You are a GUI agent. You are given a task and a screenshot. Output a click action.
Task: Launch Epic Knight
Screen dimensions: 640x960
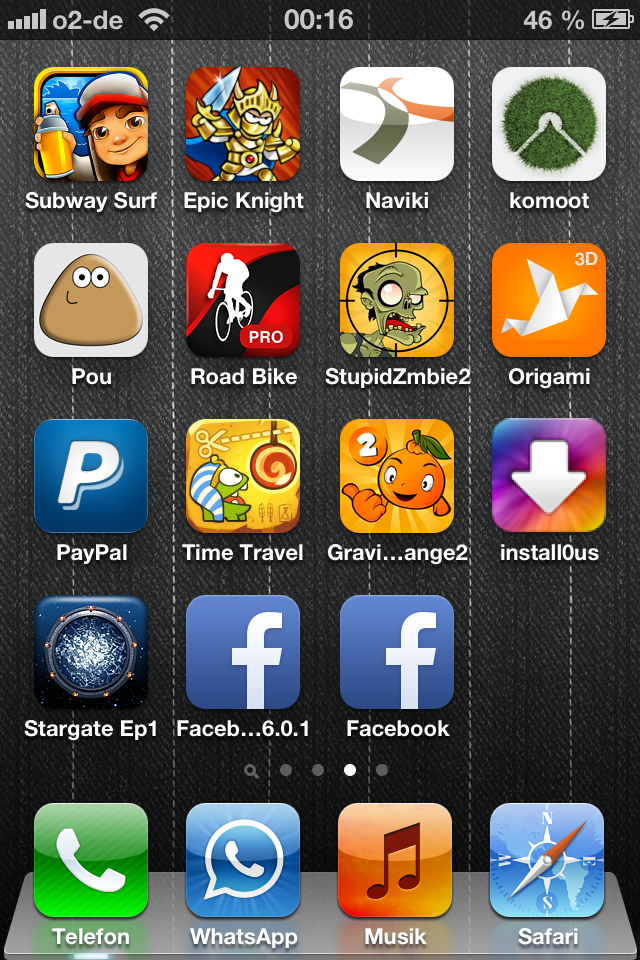click(x=243, y=124)
